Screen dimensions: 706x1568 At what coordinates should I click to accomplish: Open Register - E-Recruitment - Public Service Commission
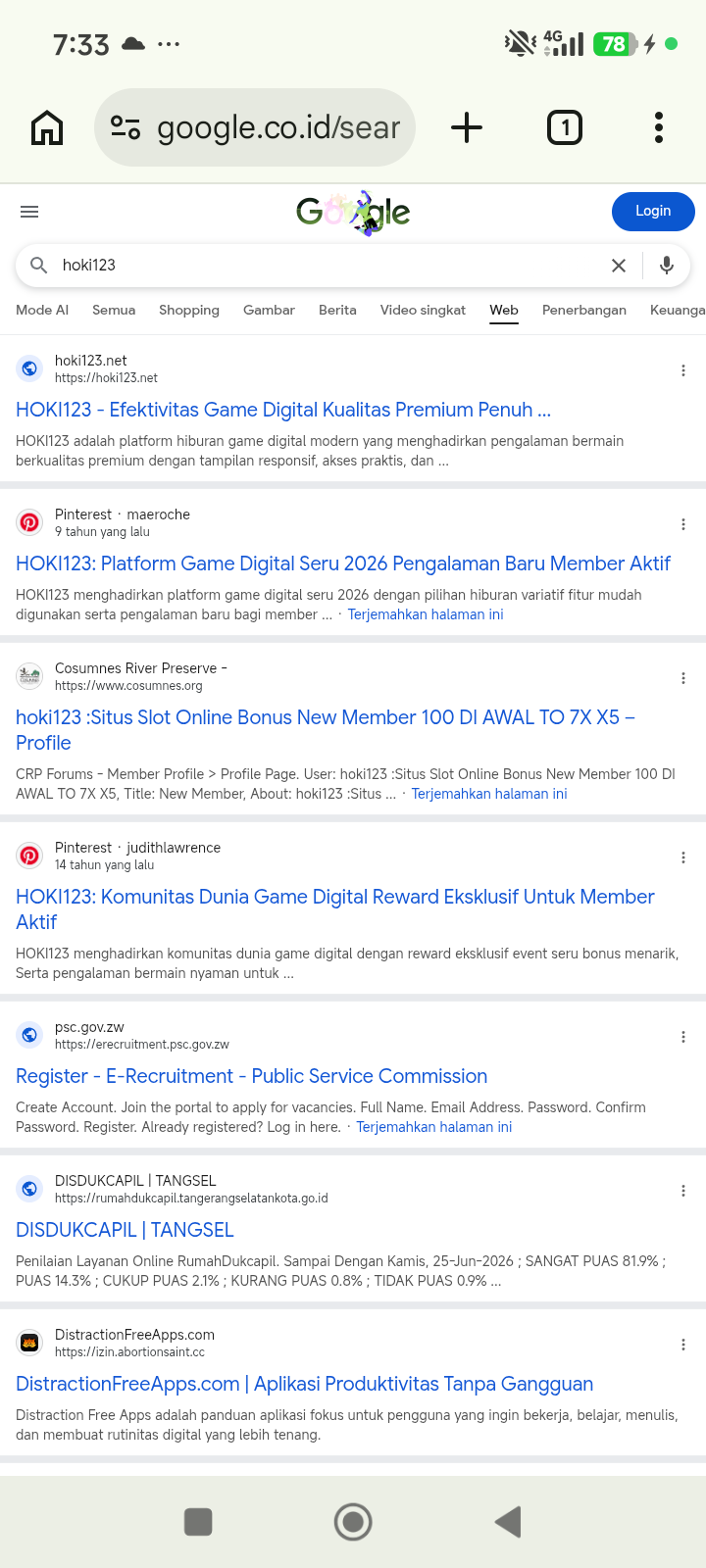252,1076
